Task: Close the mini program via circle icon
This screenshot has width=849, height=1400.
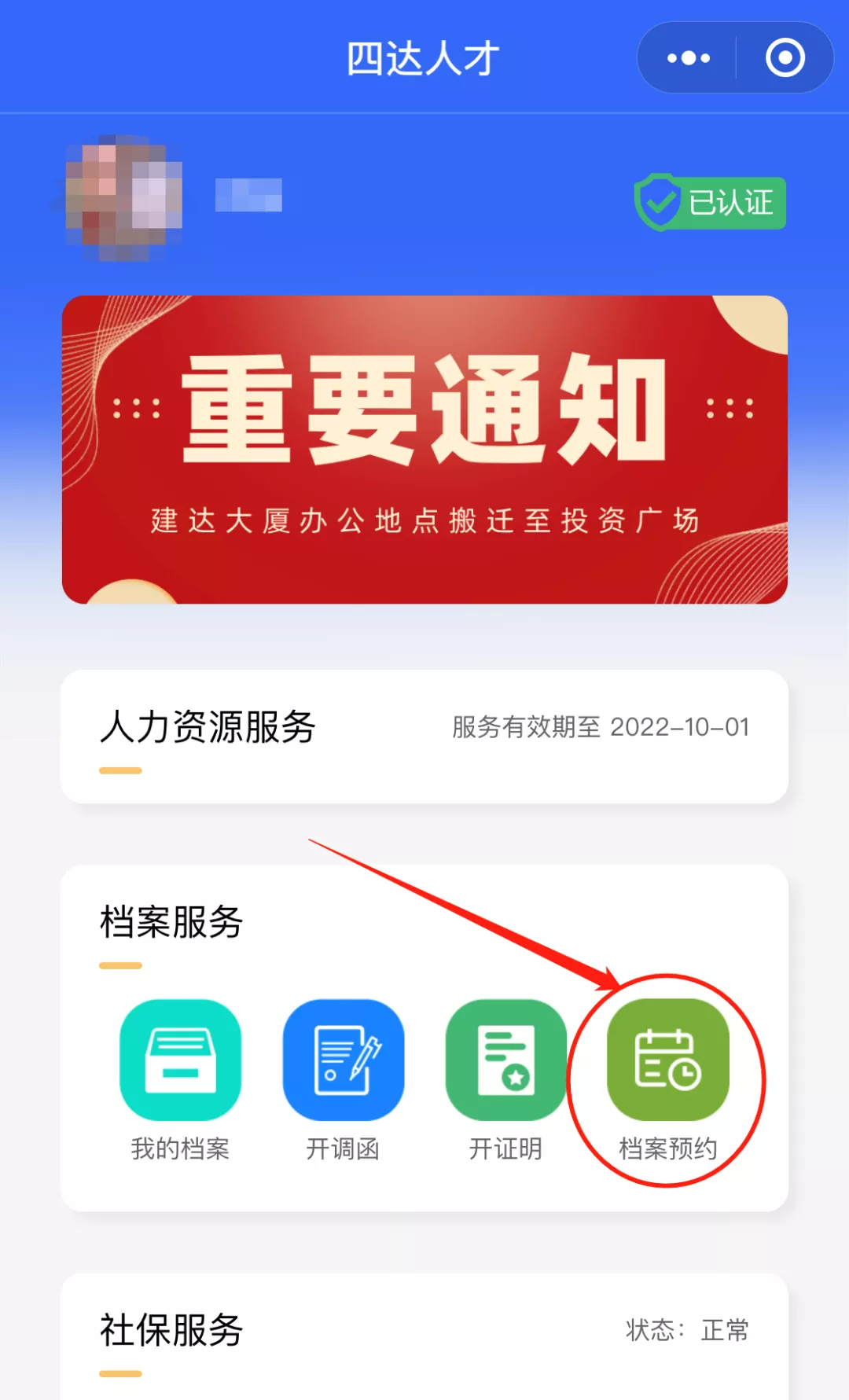Action: [785, 58]
